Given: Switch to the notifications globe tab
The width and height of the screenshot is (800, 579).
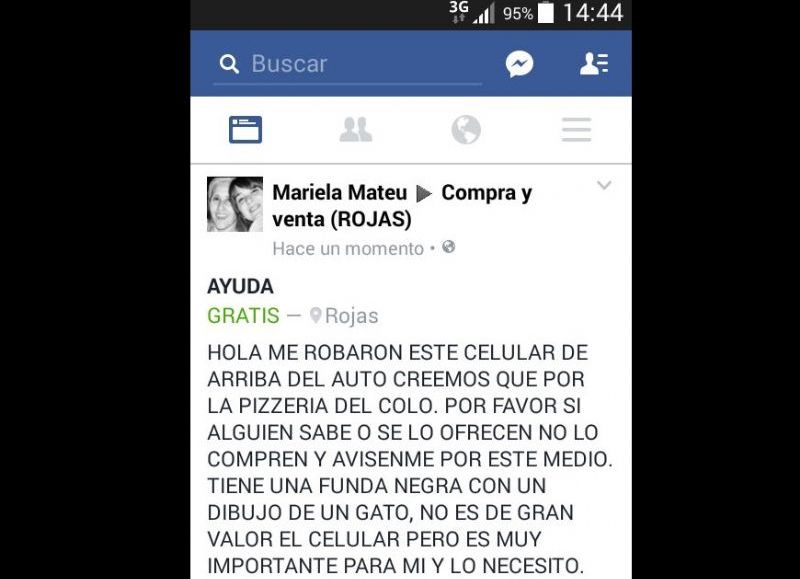Looking at the screenshot, I should [x=466, y=130].
